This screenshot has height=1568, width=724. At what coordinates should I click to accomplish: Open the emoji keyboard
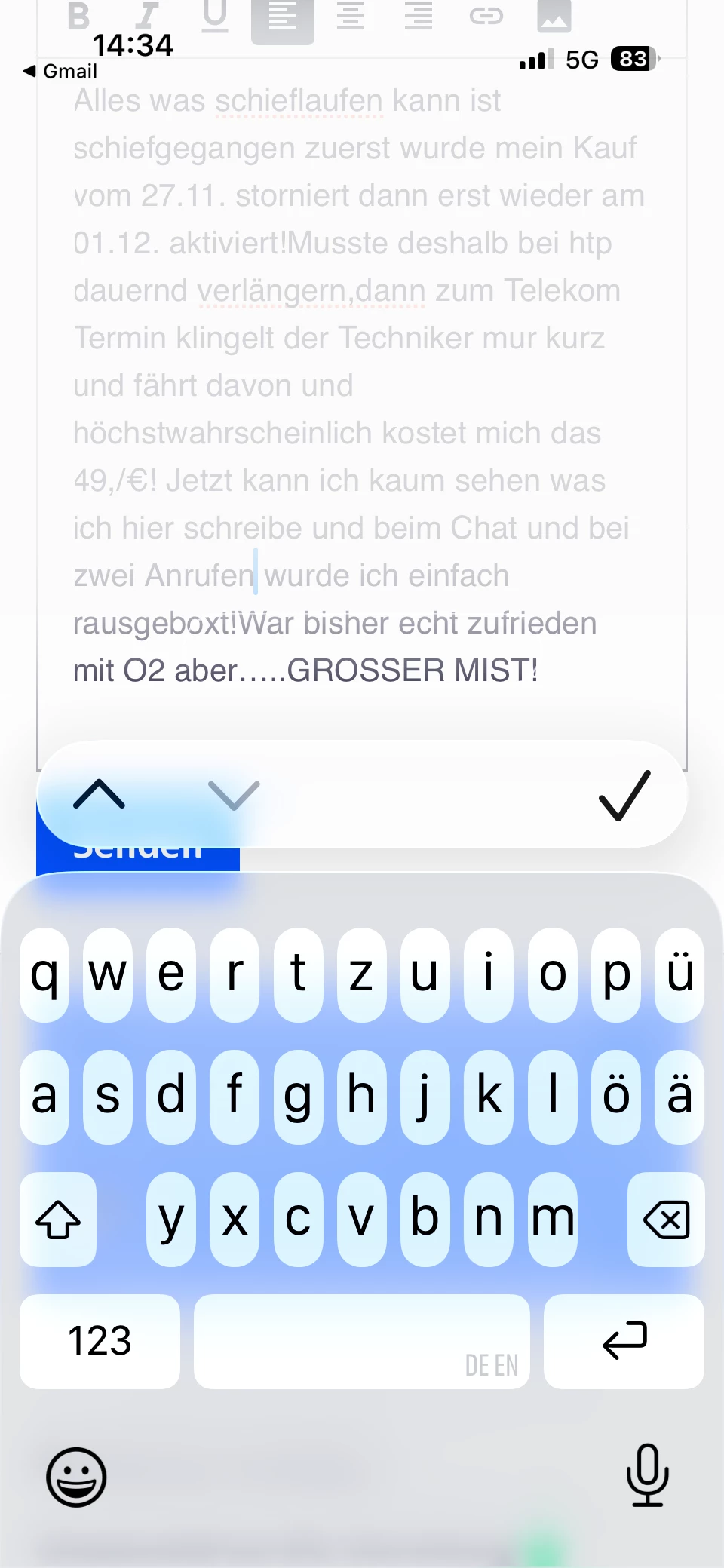pos(76,1477)
